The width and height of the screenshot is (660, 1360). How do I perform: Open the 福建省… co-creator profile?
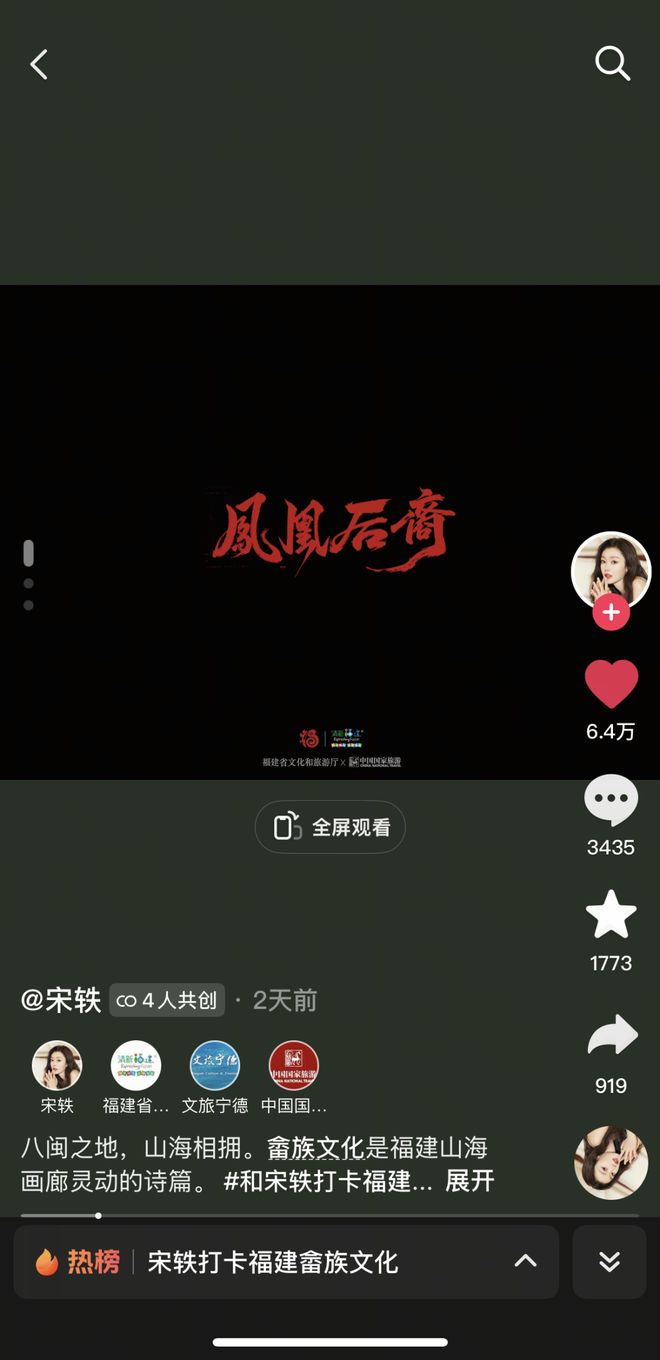click(136, 1066)
